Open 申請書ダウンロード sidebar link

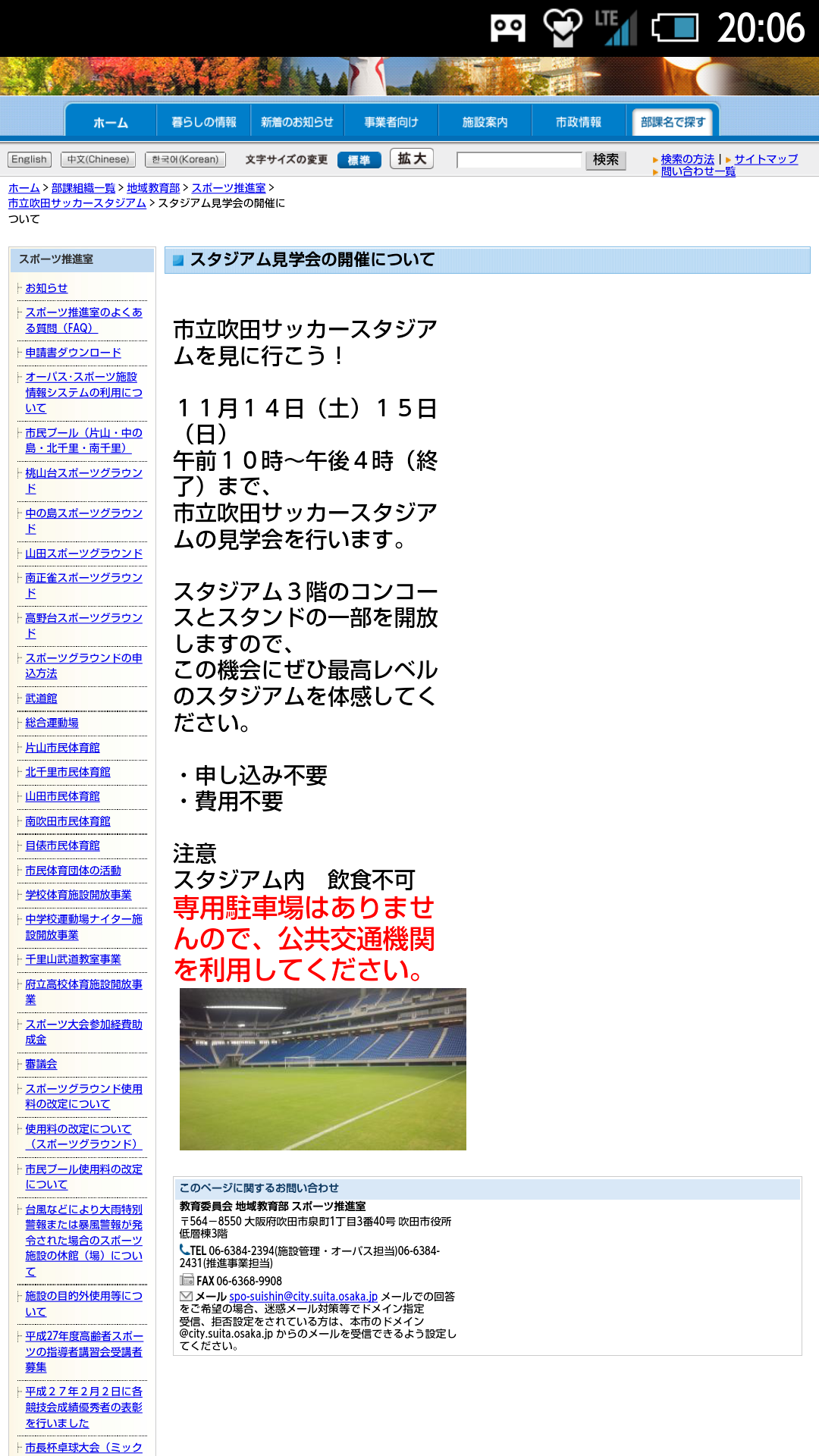click(73, 353)
